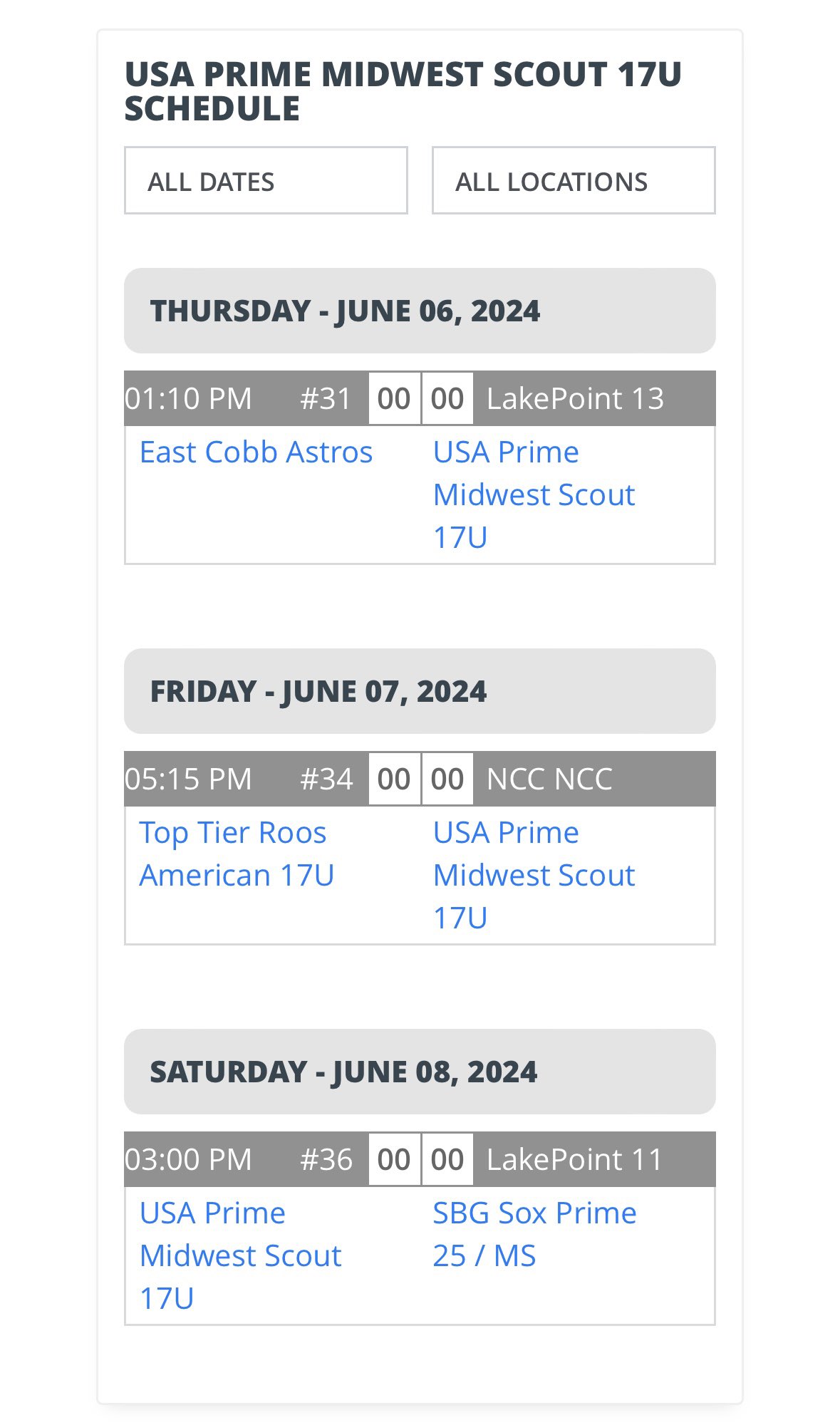840x1425 pixels.
Task: Open SBG Sox Prime 25 / MS link
Action: [534, 1234]
